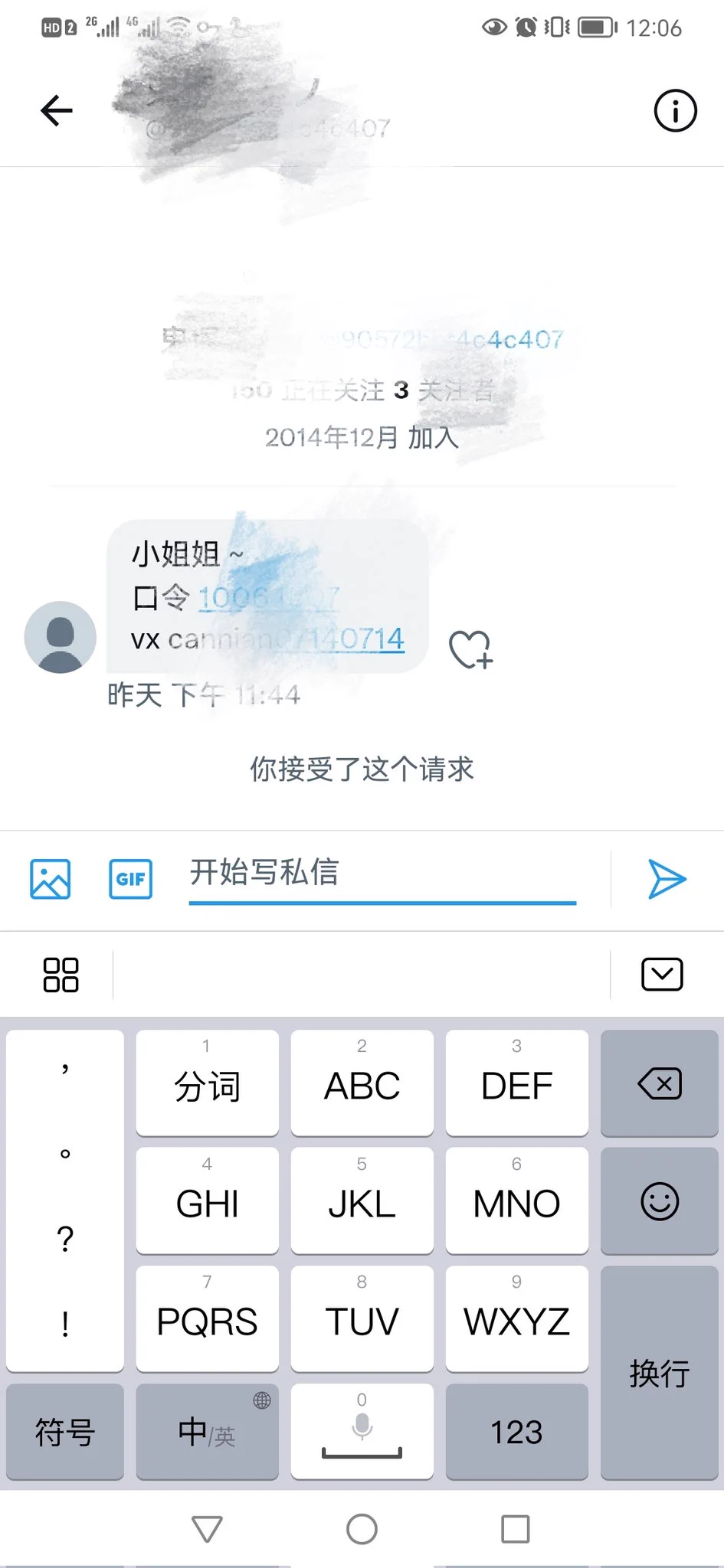Send the direct message
This screenshot has width=724, height=1568.
[667, 879]
